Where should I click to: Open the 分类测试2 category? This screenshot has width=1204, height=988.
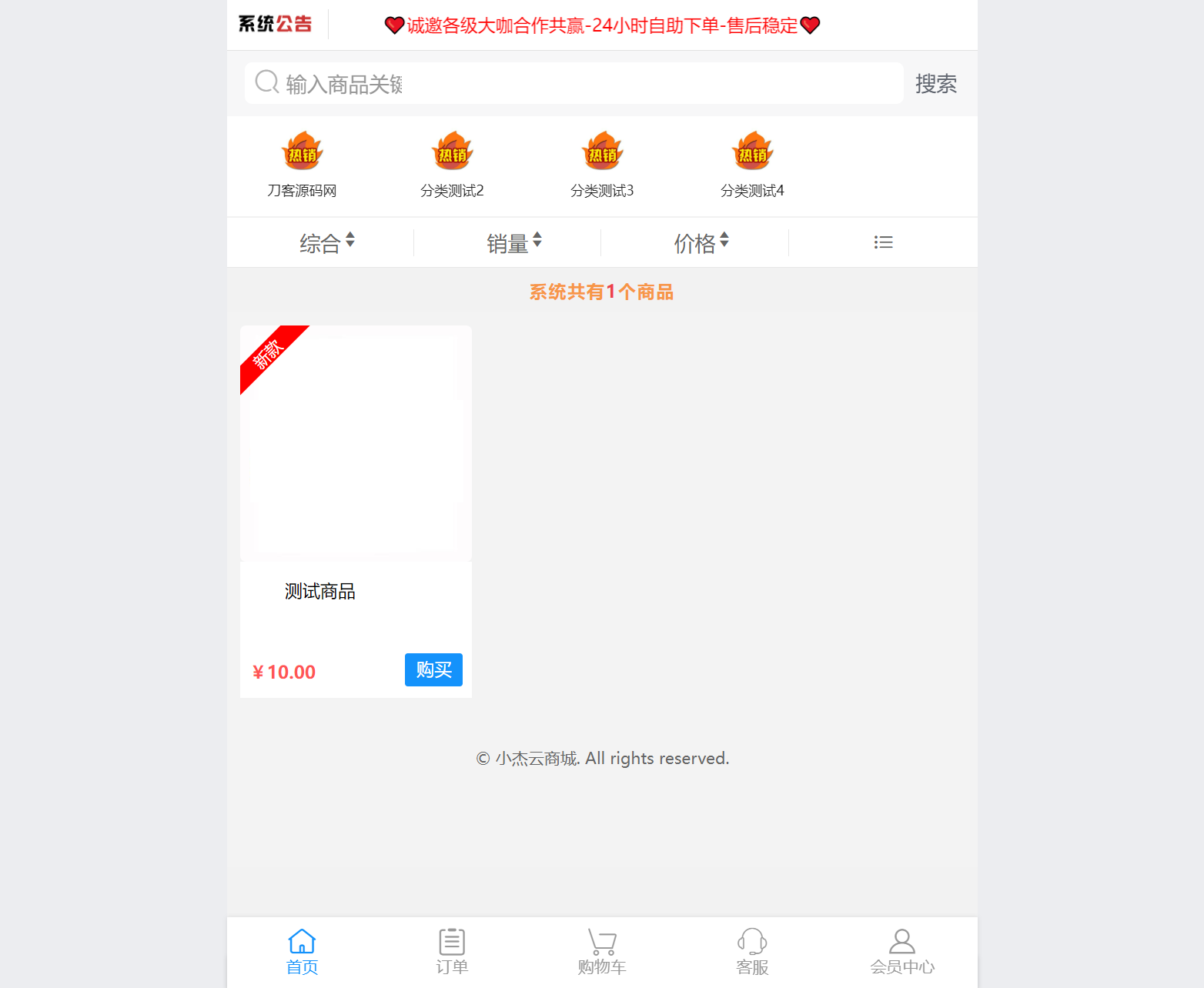[452, 165]
